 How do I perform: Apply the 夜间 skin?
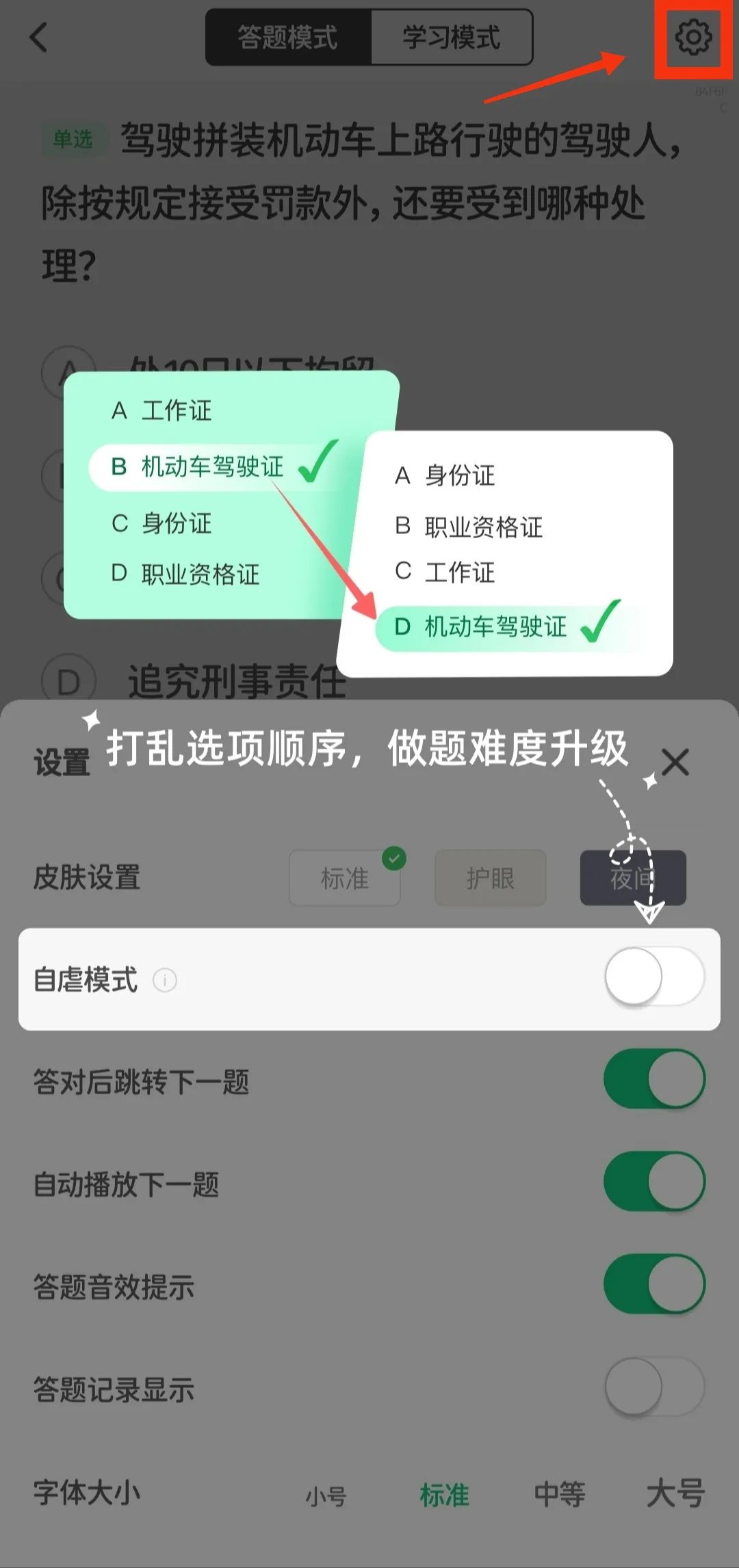tap(632, 878)
